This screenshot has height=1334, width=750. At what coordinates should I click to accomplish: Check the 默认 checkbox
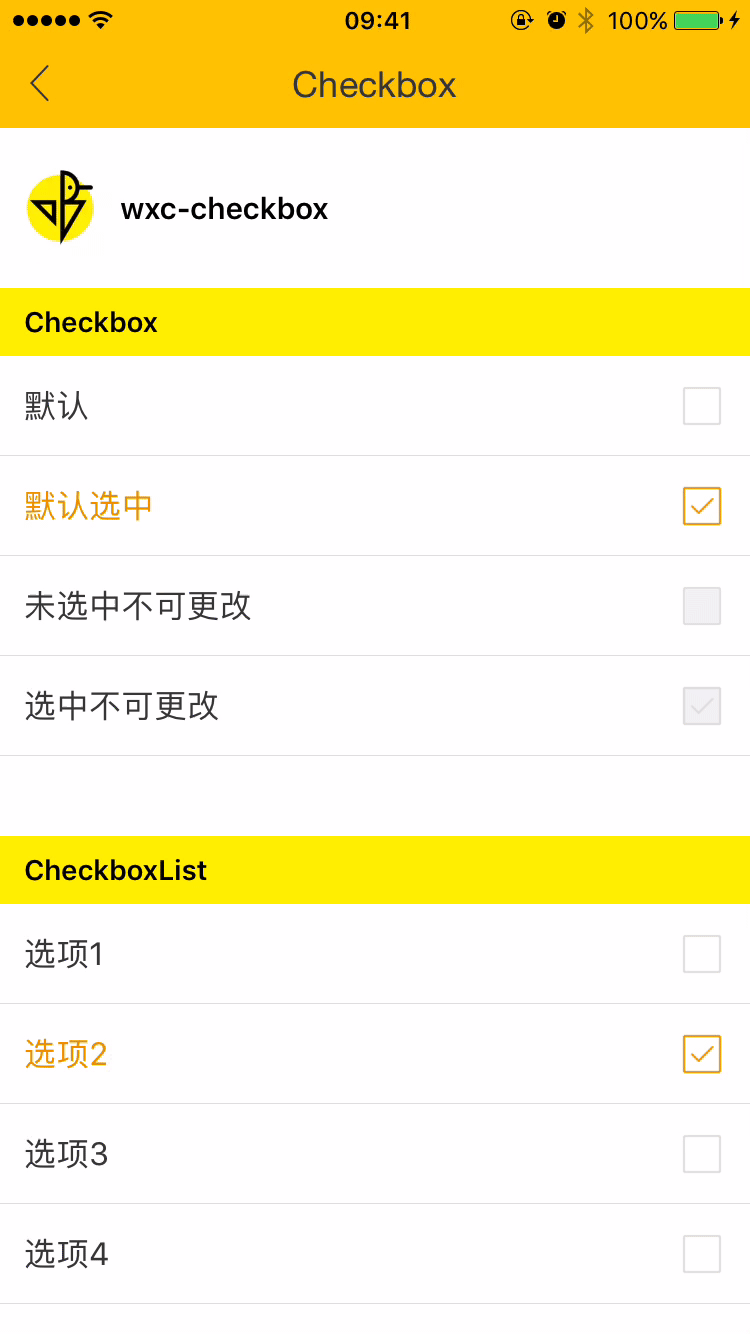point(701,406)
